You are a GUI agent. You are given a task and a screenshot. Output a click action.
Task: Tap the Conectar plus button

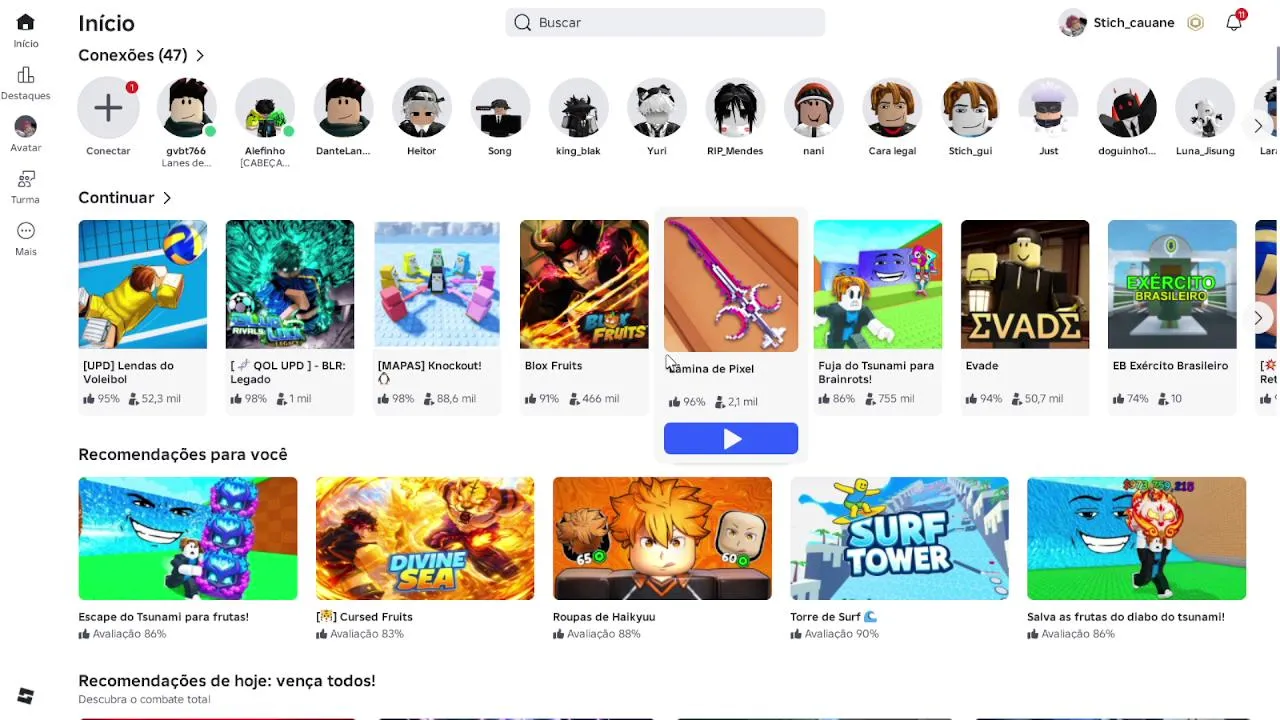point(108,107)
